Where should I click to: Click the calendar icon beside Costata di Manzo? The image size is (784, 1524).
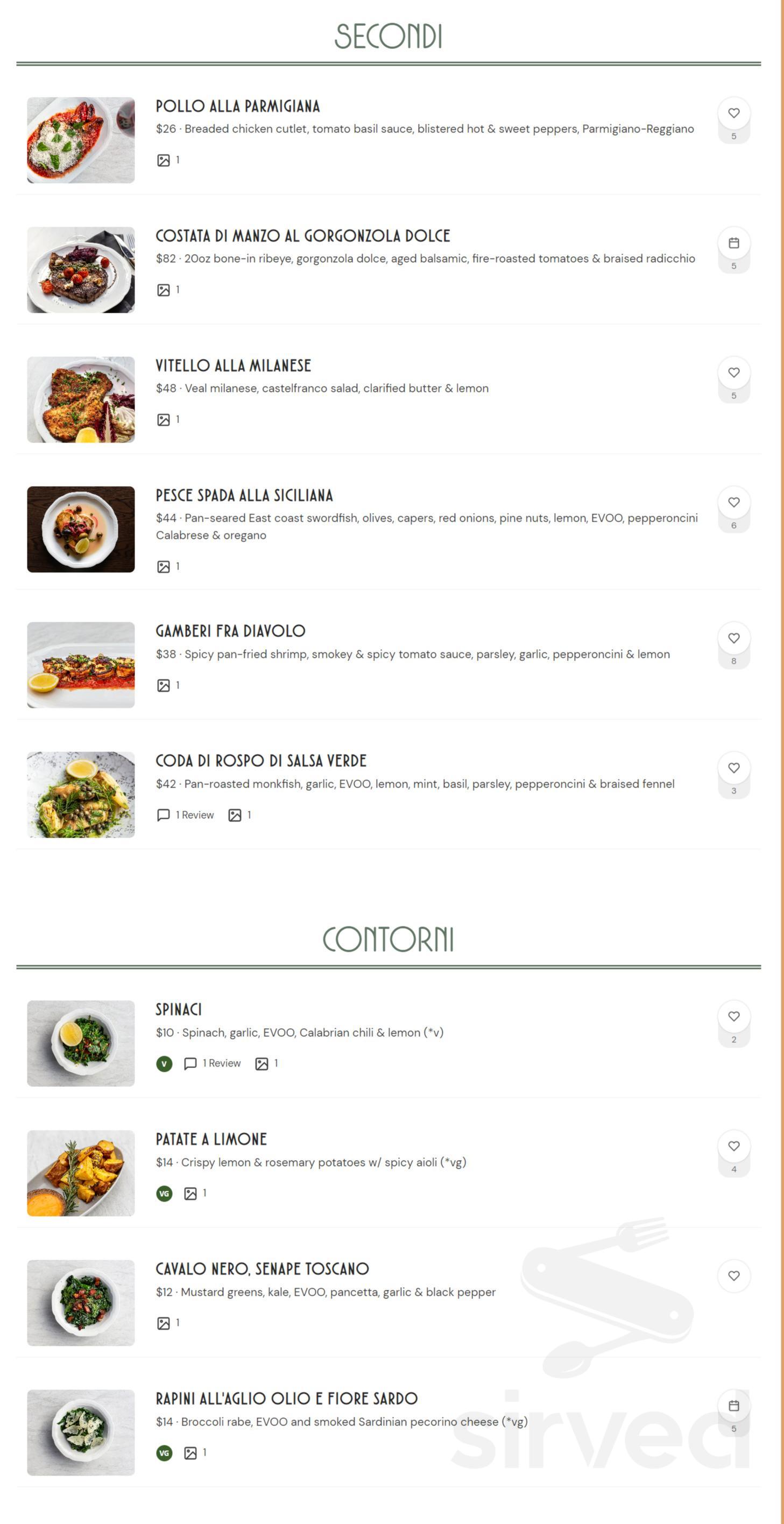point(733,243)
